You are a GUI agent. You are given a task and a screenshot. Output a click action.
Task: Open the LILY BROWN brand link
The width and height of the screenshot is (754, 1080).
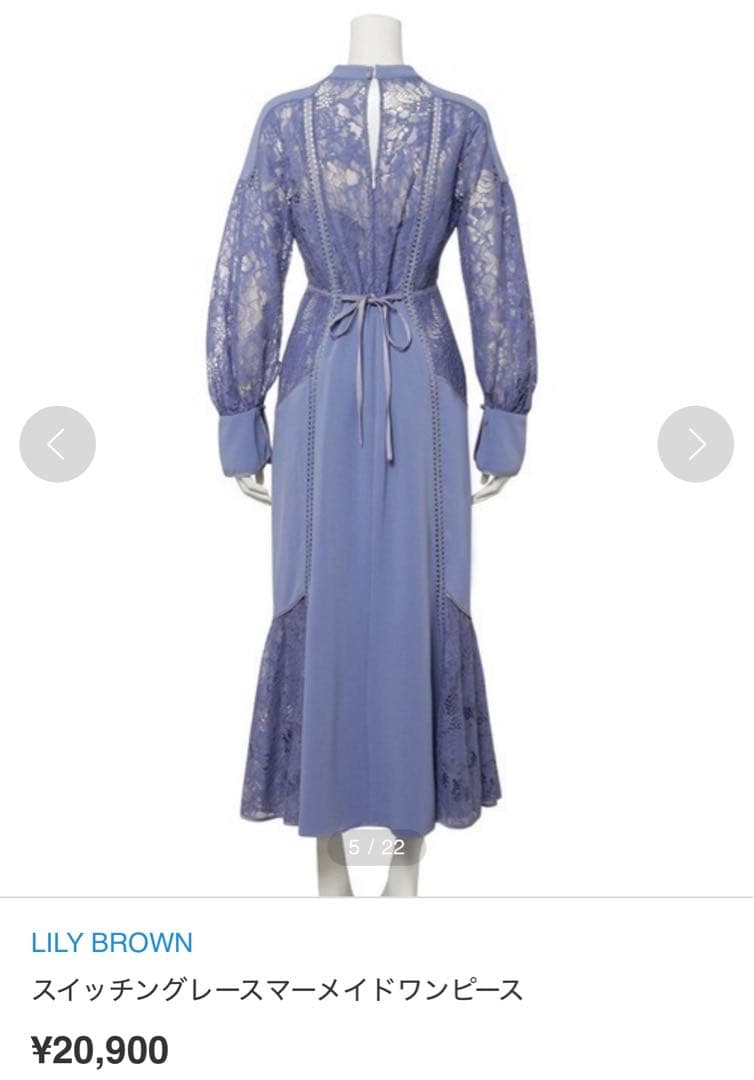(x=112, y=942)
